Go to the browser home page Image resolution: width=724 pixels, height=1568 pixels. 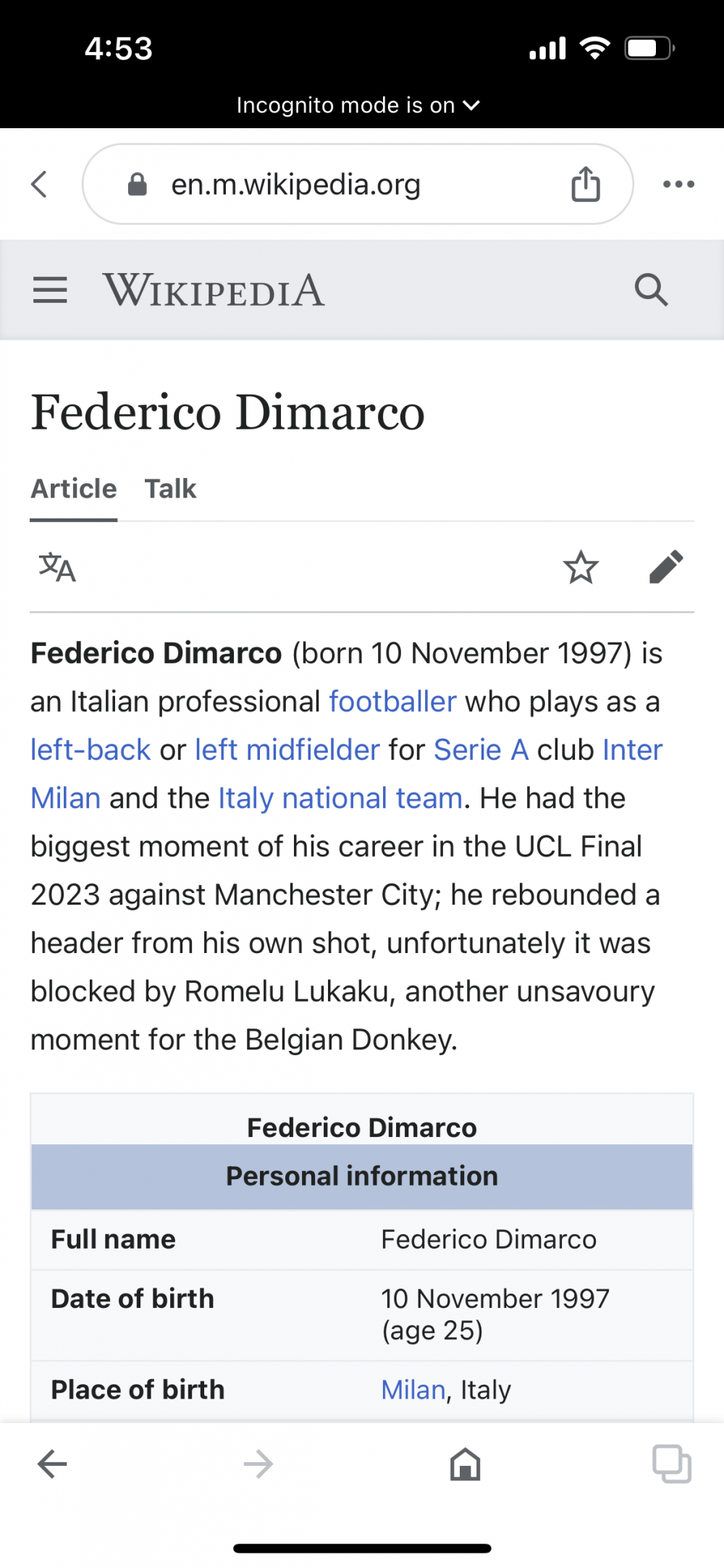(x=465, y=1464)
